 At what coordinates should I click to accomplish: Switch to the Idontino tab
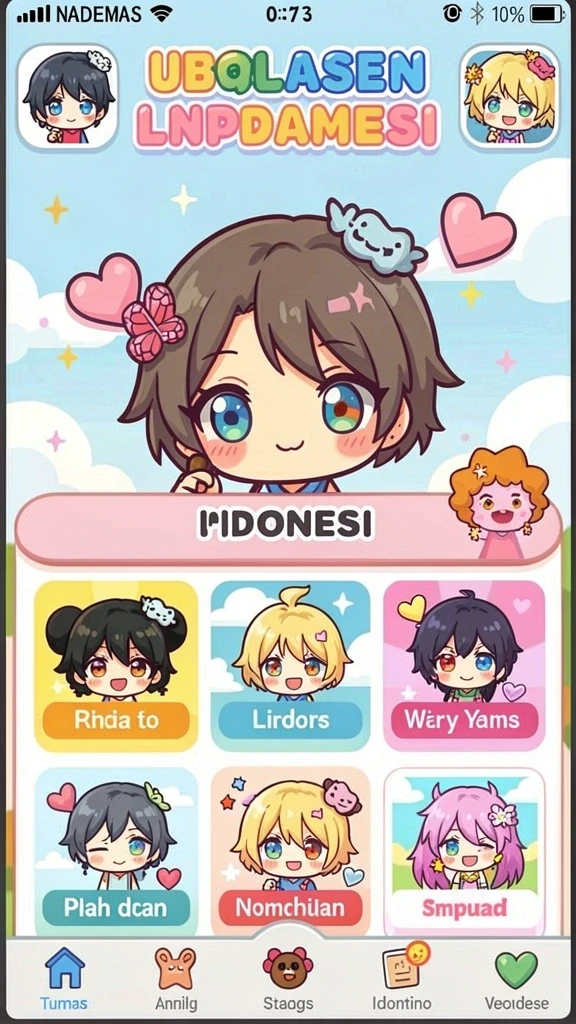pos(402,978)
